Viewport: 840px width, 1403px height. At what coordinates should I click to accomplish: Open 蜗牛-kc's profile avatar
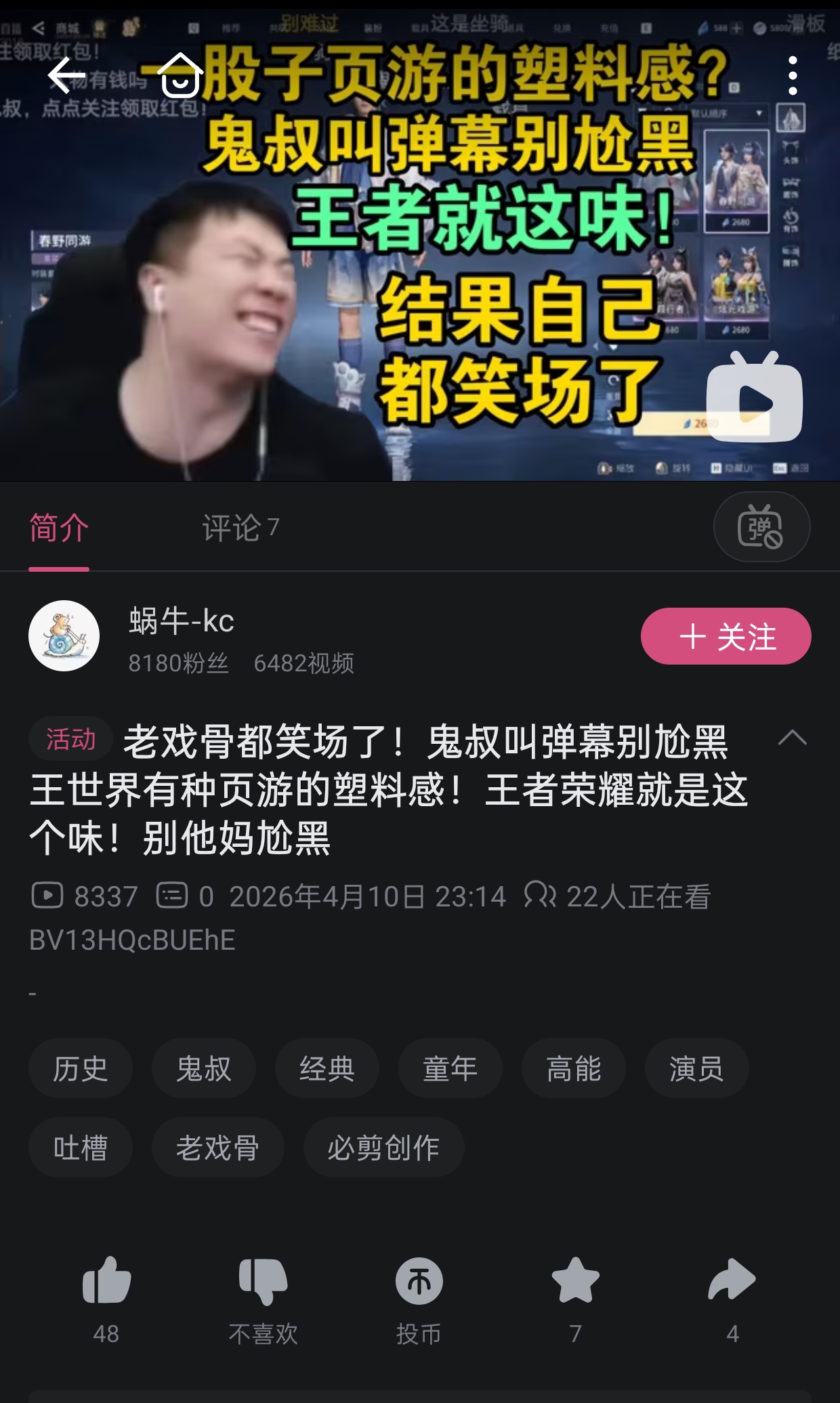point(64,636)
